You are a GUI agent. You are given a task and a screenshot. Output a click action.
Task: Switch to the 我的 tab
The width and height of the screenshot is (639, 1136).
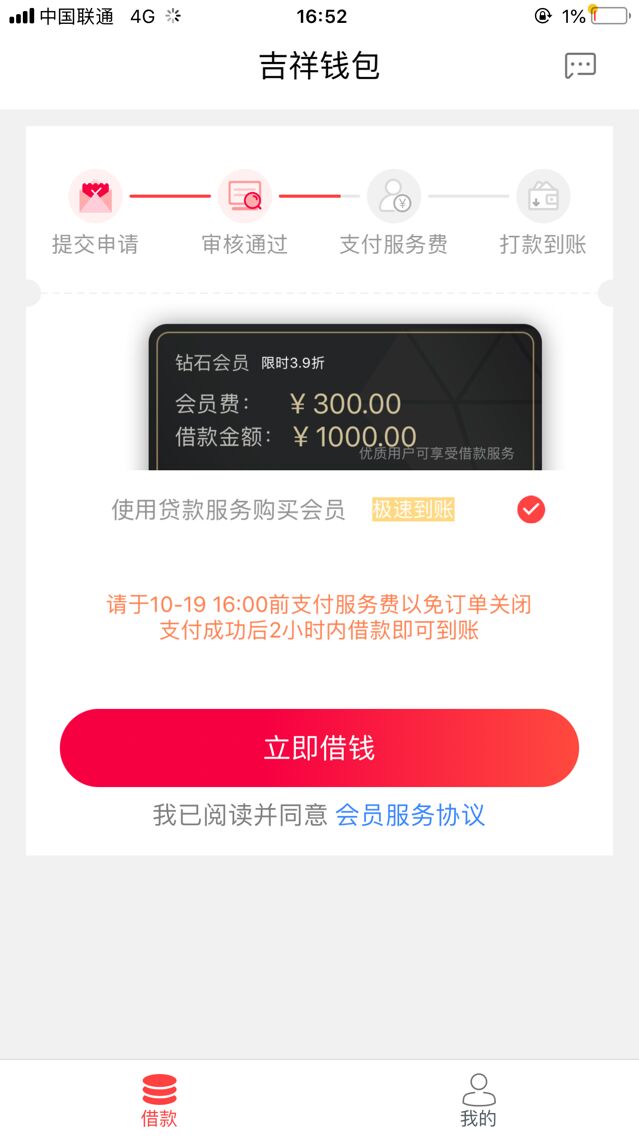click(x=479, y=1100)
